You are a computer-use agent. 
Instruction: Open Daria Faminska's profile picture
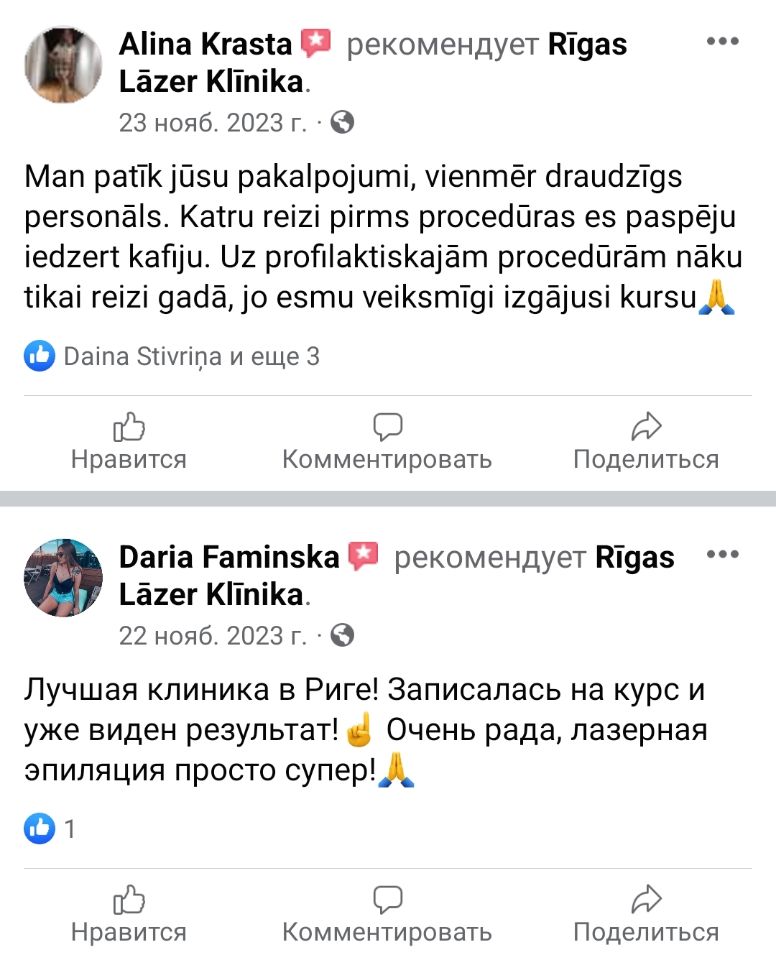tap(63, 577)
